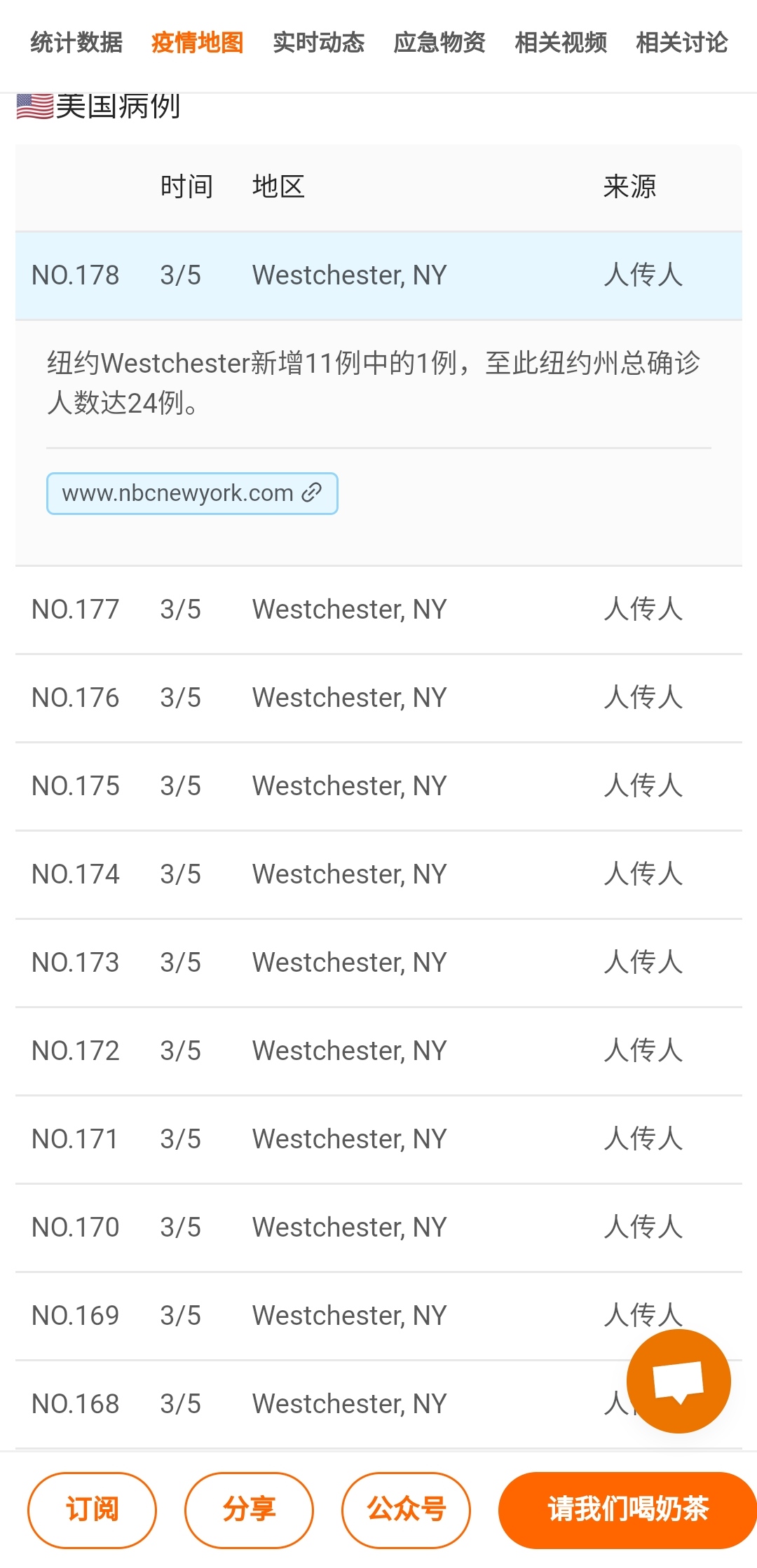This screenshot has width=757, height=1568.
Task: Collapse the expanded NO.178 case row
Action: tap(378, 275)
